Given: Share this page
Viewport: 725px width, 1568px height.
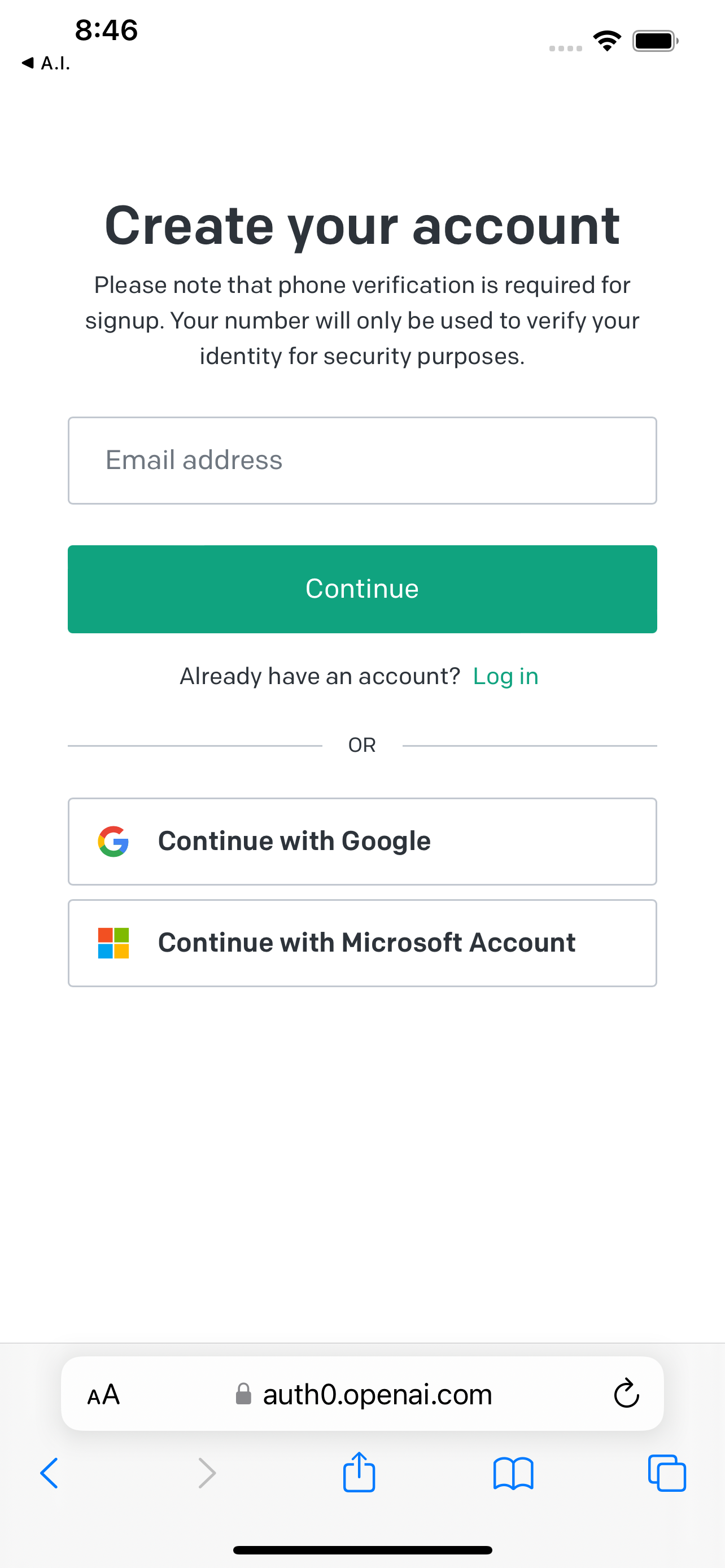Looking at the screenshot, I should pyautogui.click(x=359, y=1472).
